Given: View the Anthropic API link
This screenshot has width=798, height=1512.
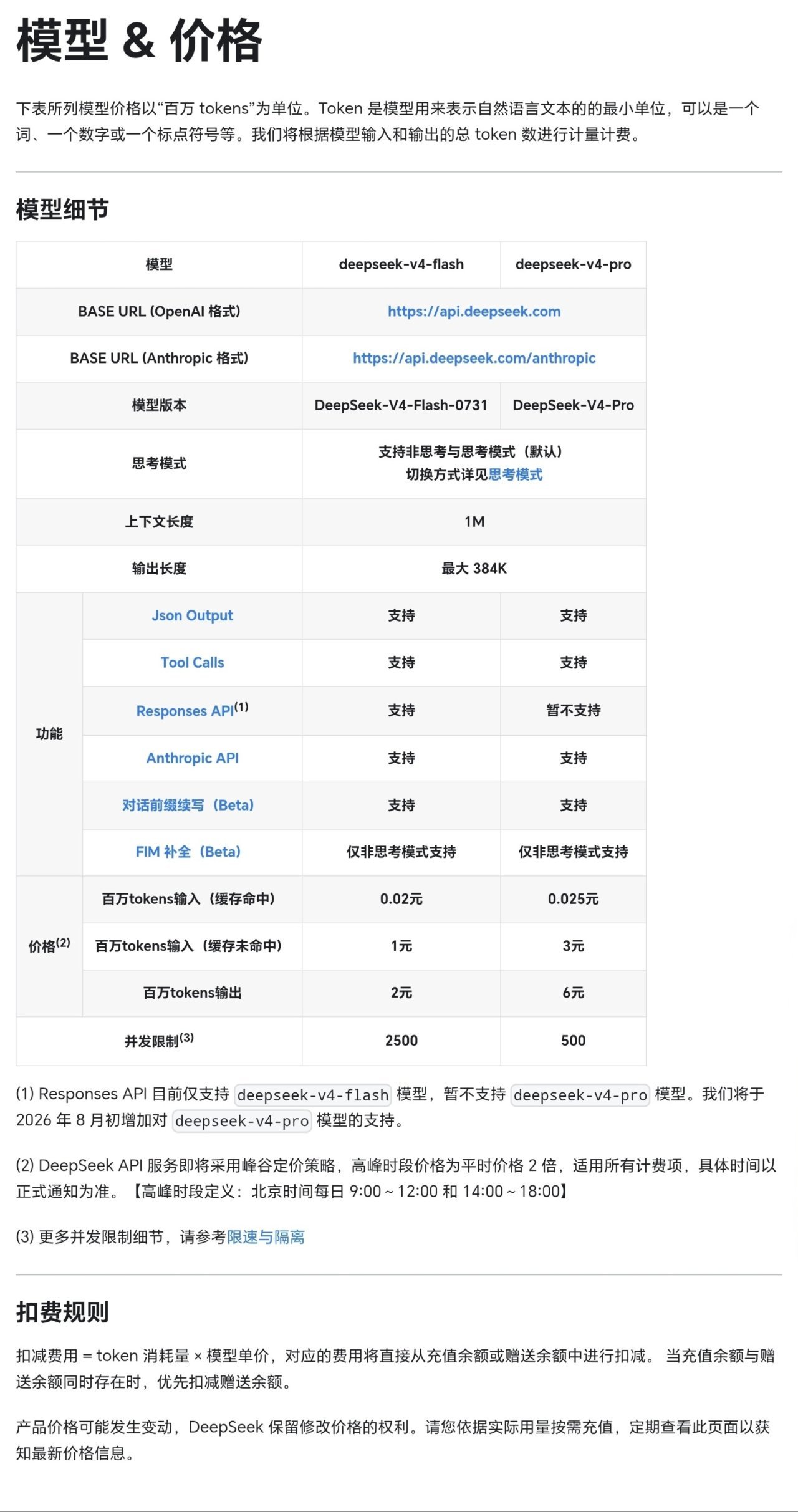Looking at the screenshot, I should click(x=192, y=758).
